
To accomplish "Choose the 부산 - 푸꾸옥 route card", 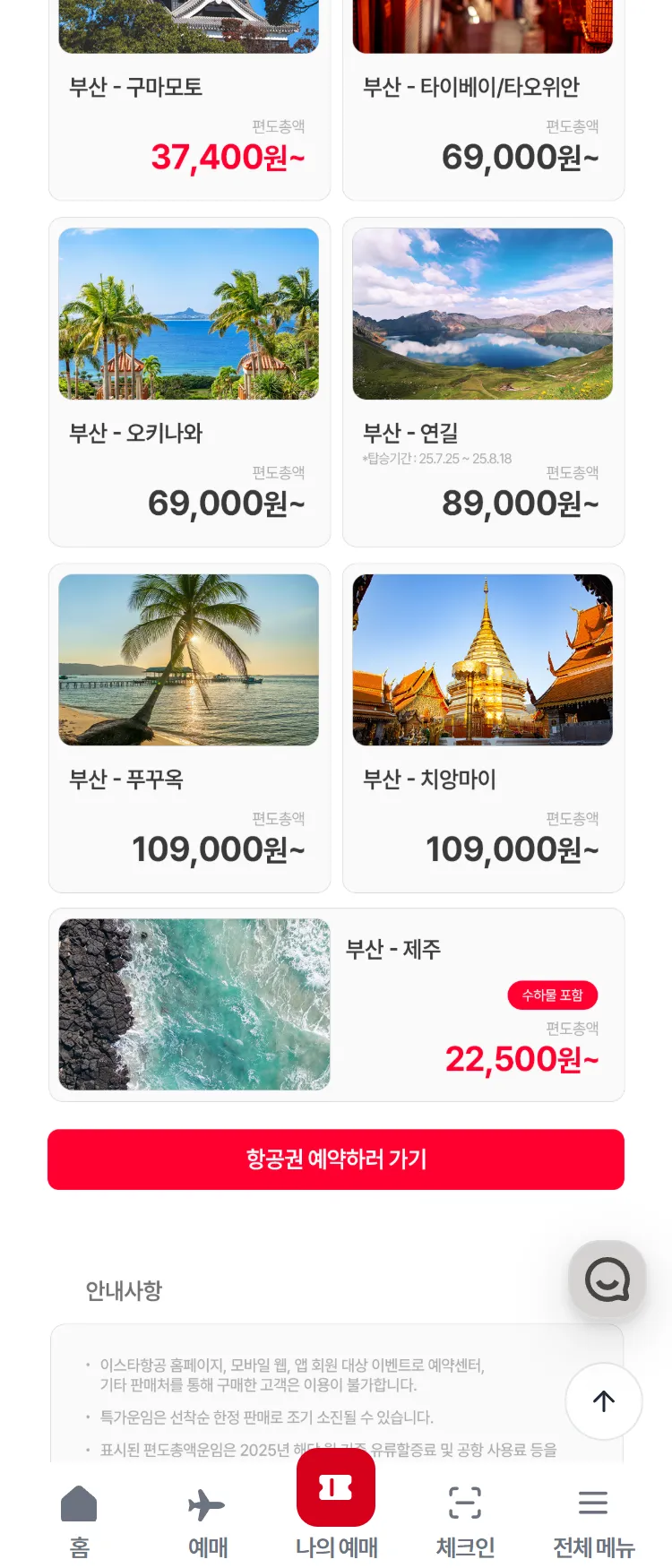I will [x=189, y=728].
